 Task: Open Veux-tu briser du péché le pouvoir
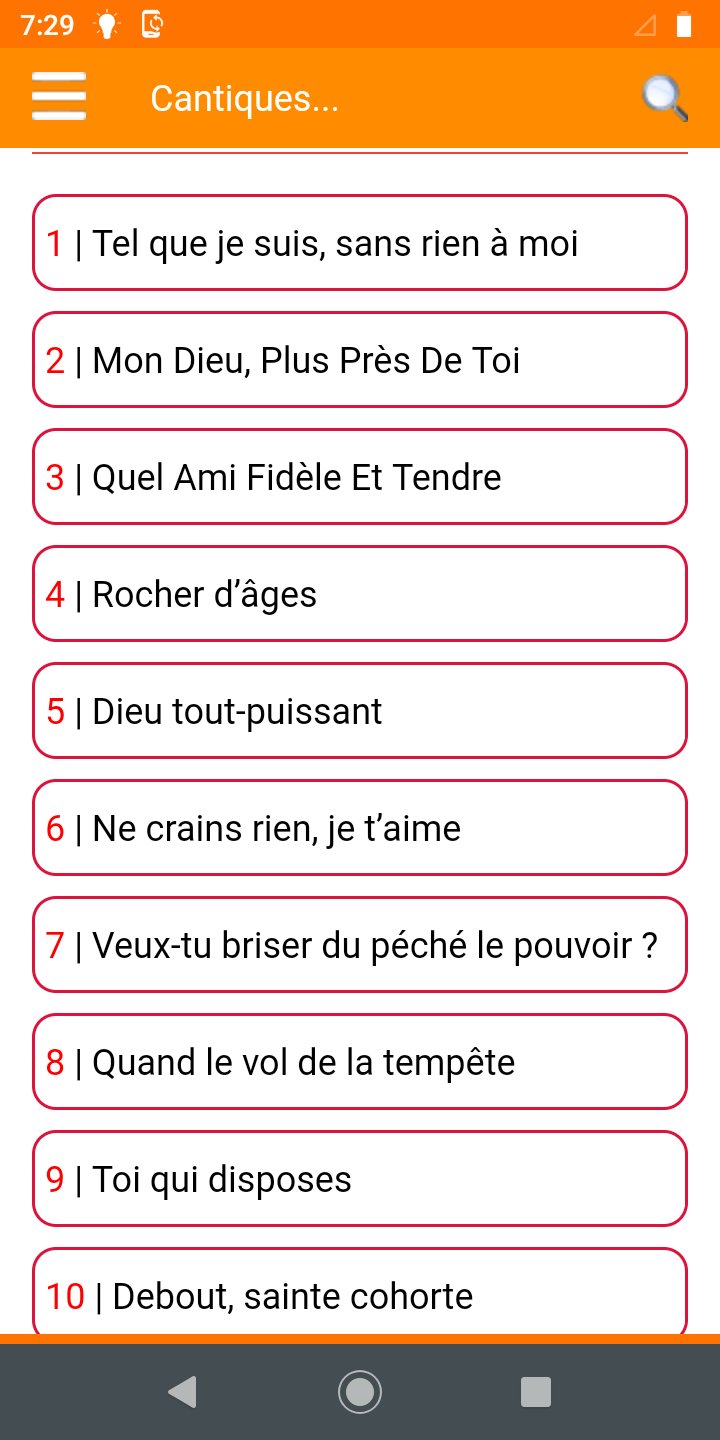[x=360, y=945]
